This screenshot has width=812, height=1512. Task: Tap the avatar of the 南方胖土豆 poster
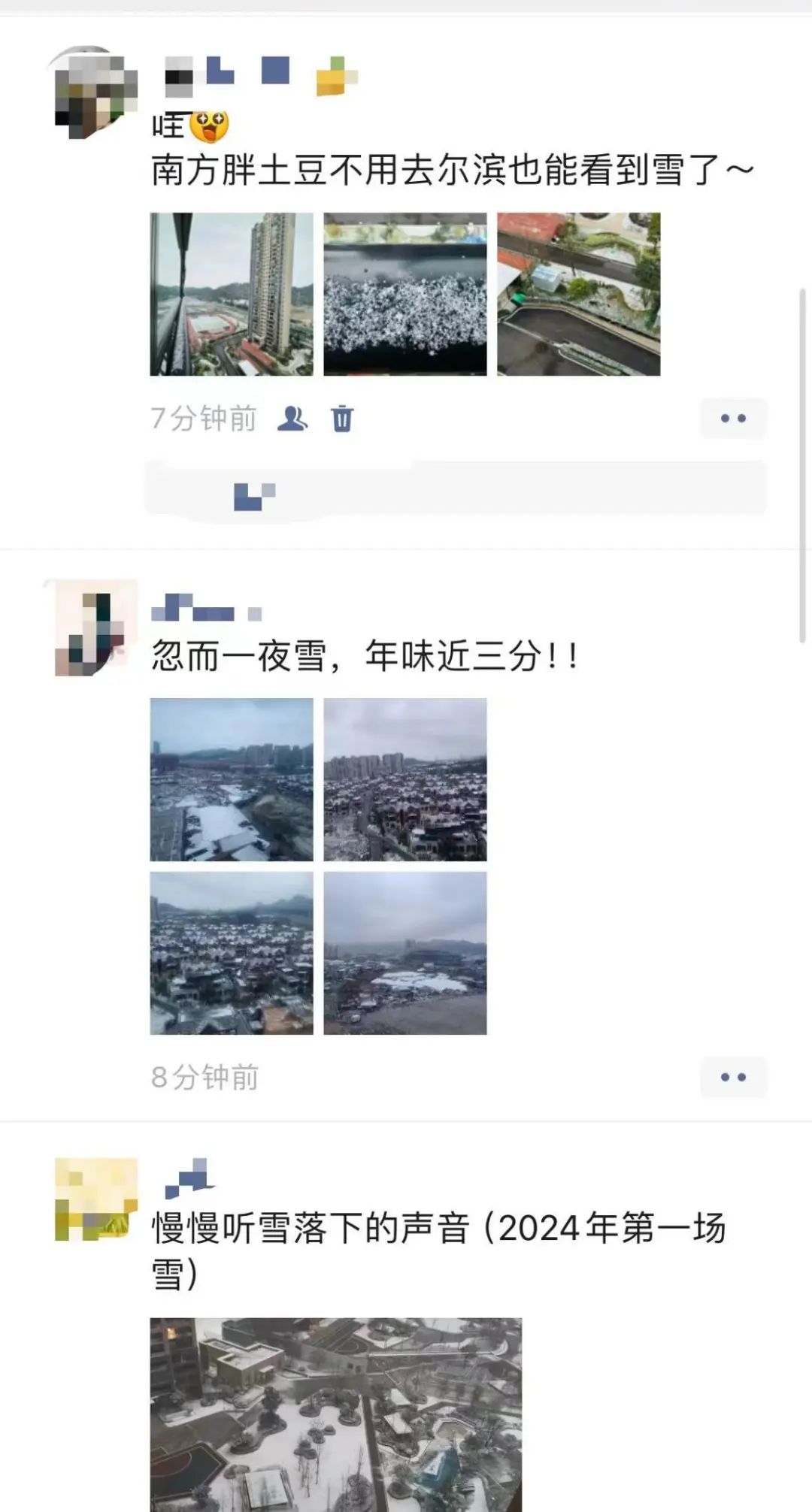pos(96,93)
